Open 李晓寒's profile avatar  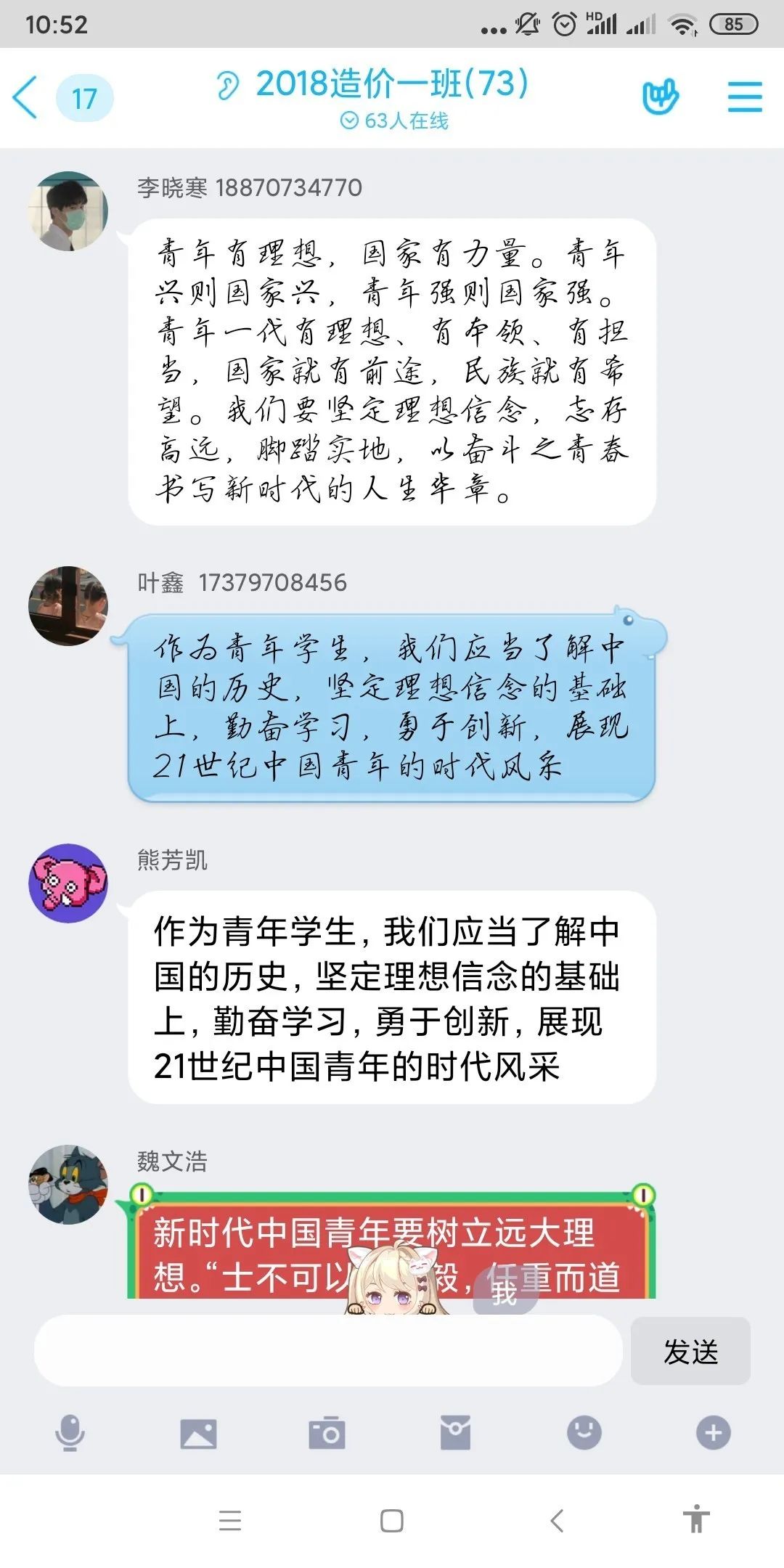68,211
